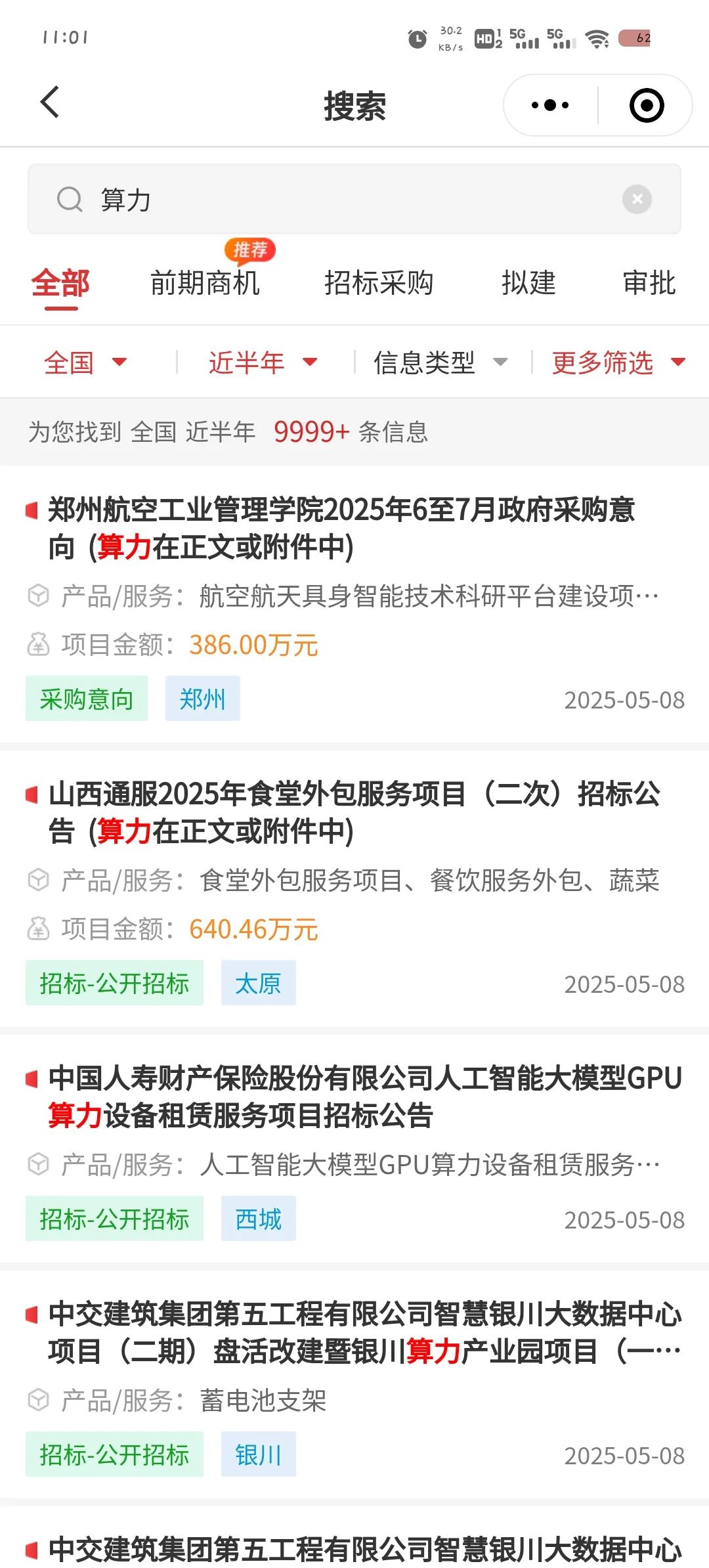Open the 更多筛选 filter options
709x1568 pixels.
618,362
